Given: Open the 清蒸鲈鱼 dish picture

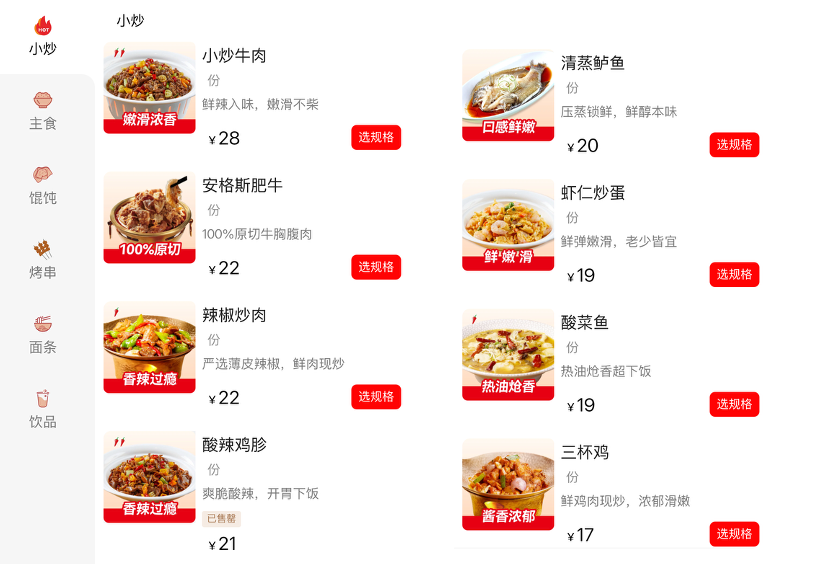Looking at the screenshot, I should pos(508,95).
